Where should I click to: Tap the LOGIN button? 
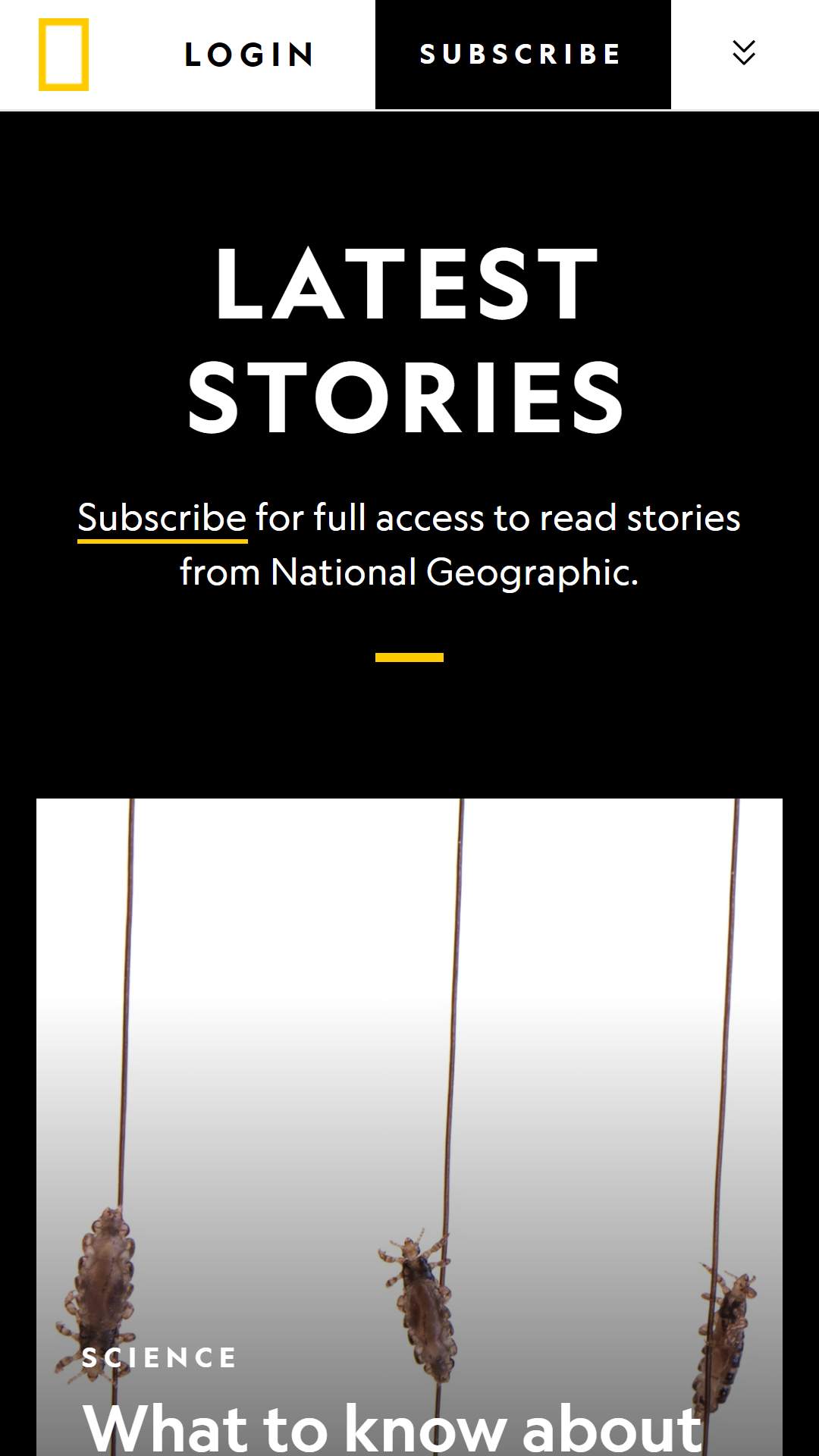(249, 55)
